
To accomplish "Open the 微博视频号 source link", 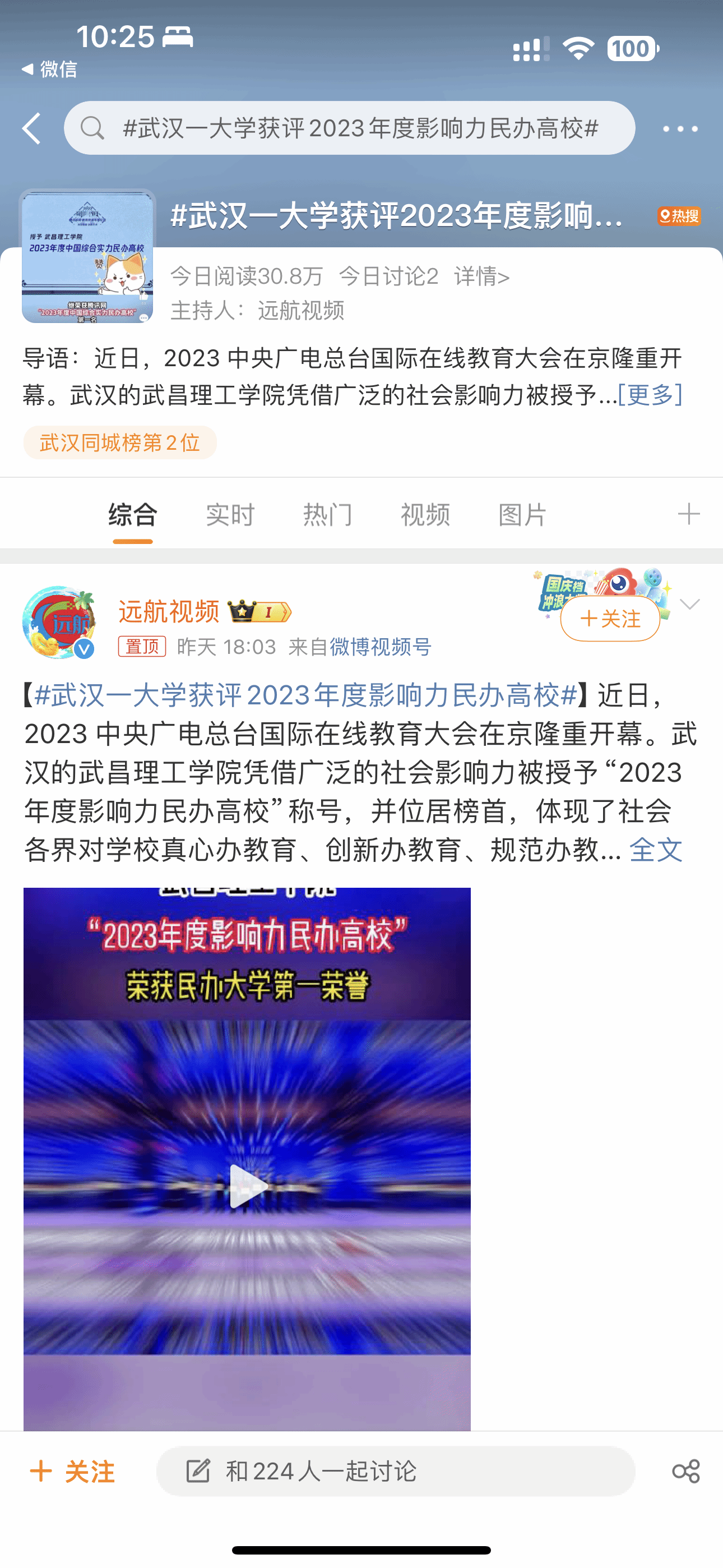I will 381,647.
